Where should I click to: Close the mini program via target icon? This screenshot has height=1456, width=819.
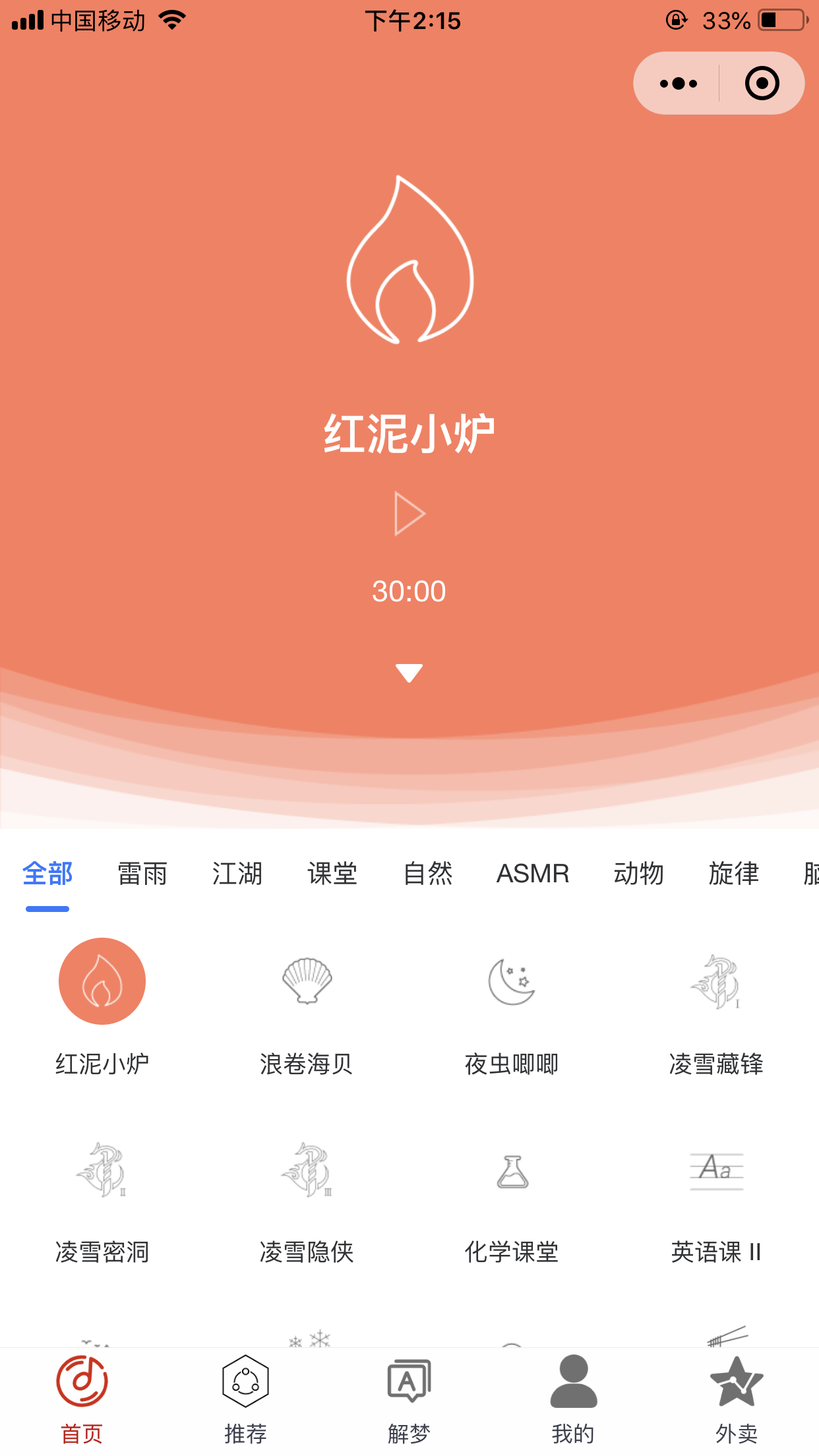[x=762, y=84]
